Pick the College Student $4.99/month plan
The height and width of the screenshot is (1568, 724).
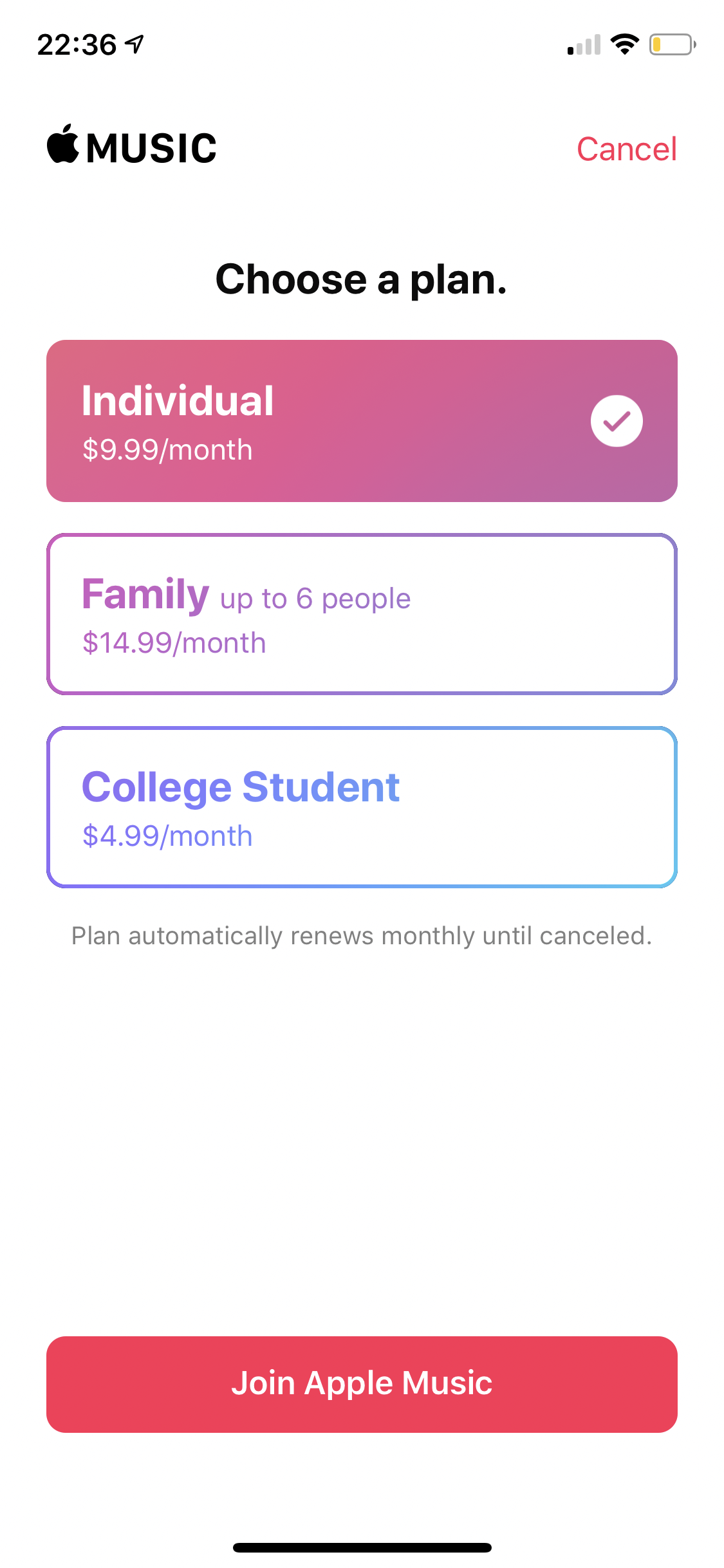[x=362, y=807]
